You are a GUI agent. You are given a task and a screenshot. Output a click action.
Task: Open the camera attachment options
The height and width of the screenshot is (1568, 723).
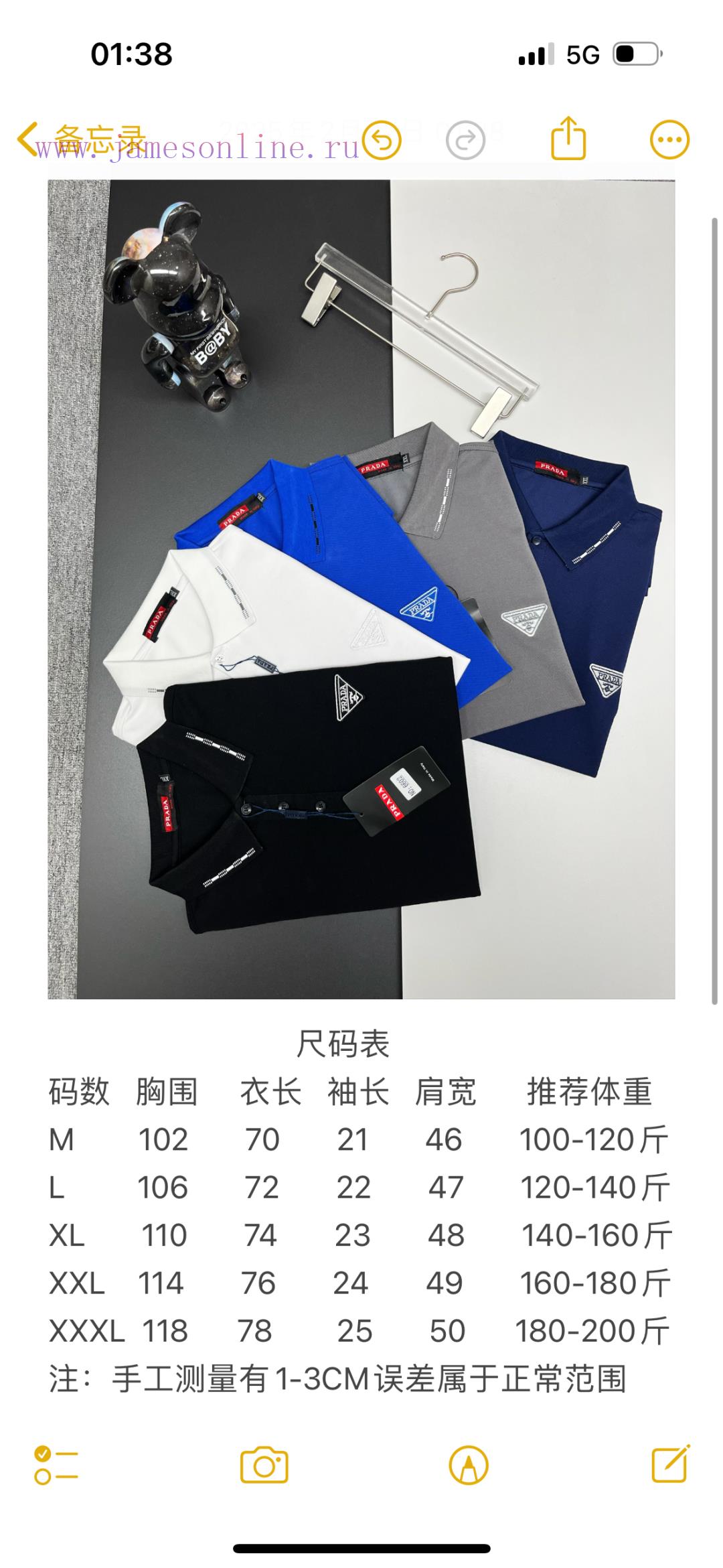[x=264, y=1466]
